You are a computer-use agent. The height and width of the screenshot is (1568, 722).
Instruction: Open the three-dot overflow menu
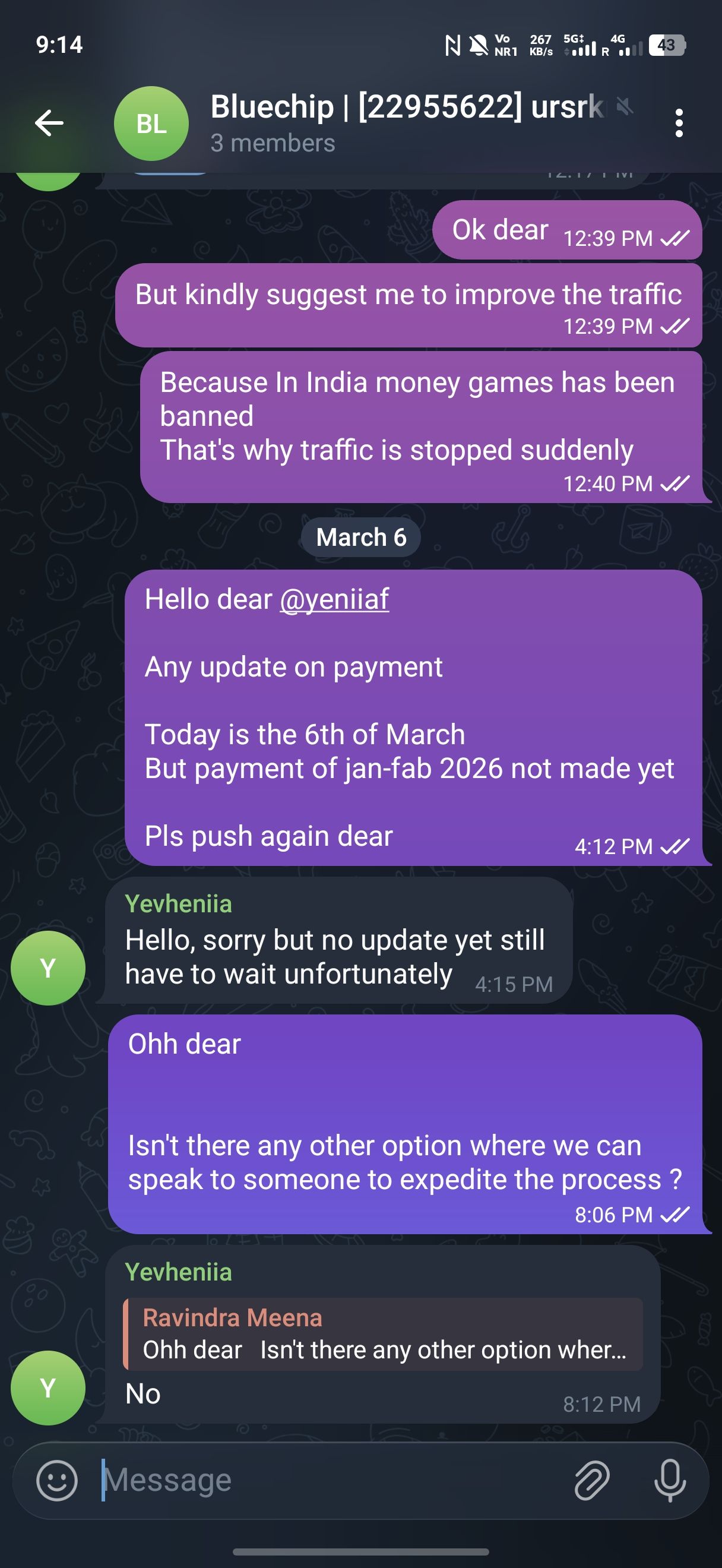click(679, 123)
